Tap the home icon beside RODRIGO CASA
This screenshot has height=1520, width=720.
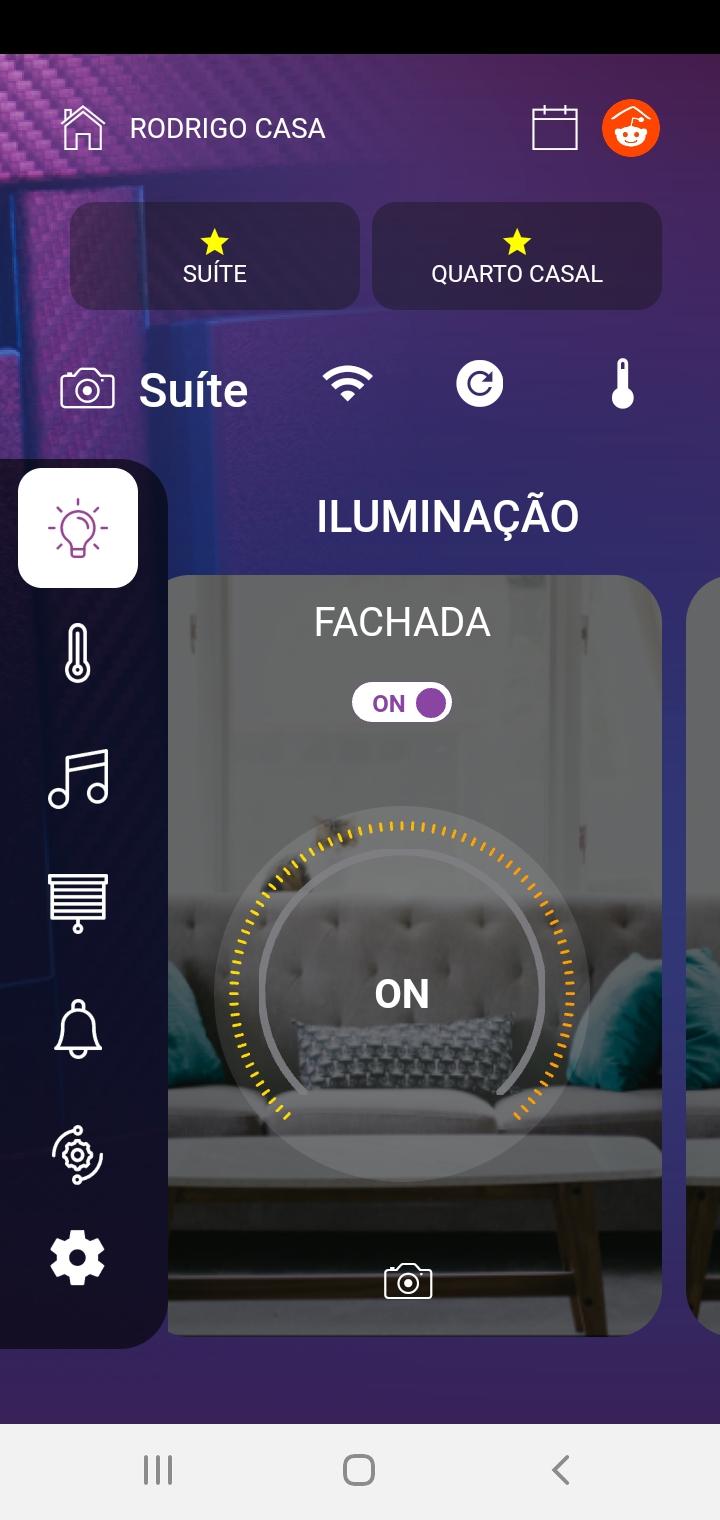click(83, 128)
